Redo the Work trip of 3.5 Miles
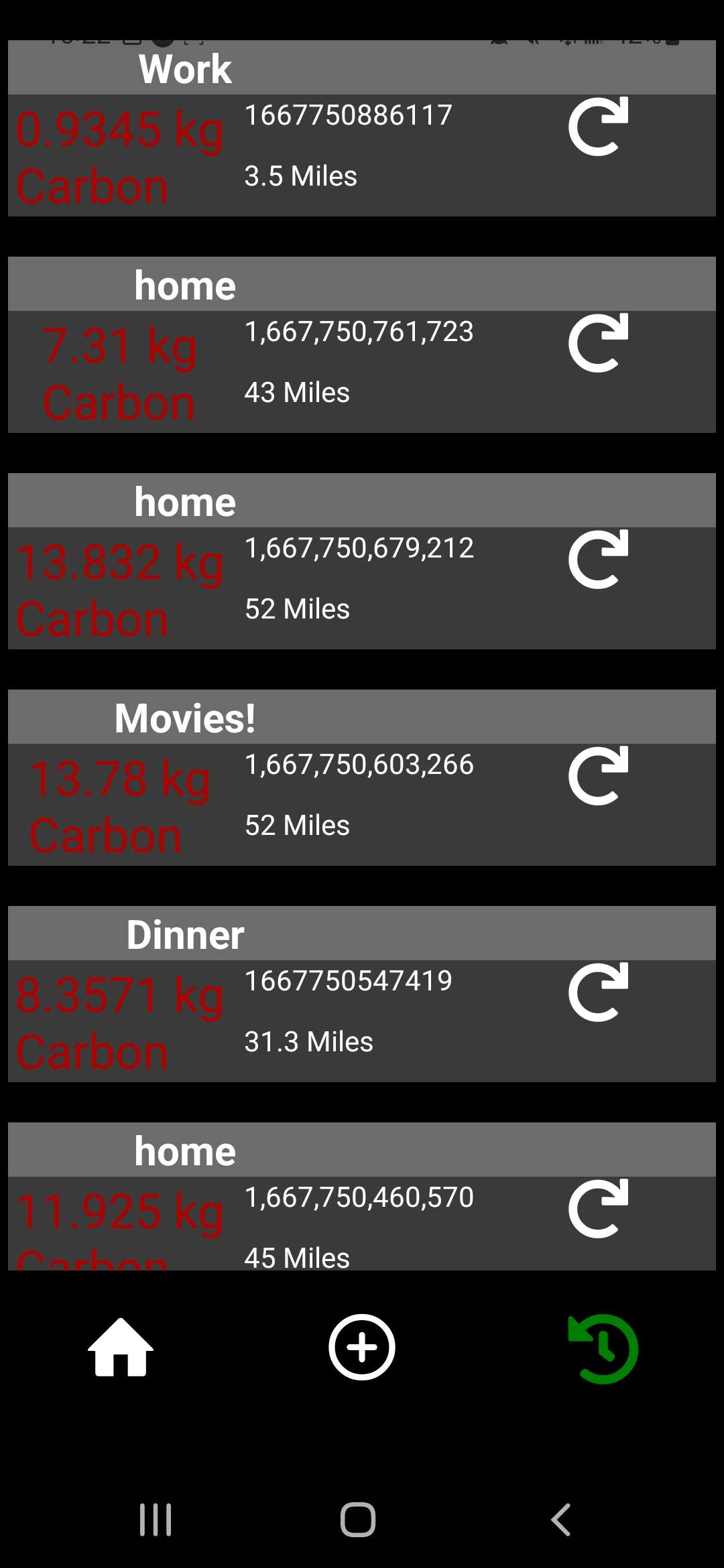The image size is (724, 1568). pyautogui.click(x=598, y=127)
